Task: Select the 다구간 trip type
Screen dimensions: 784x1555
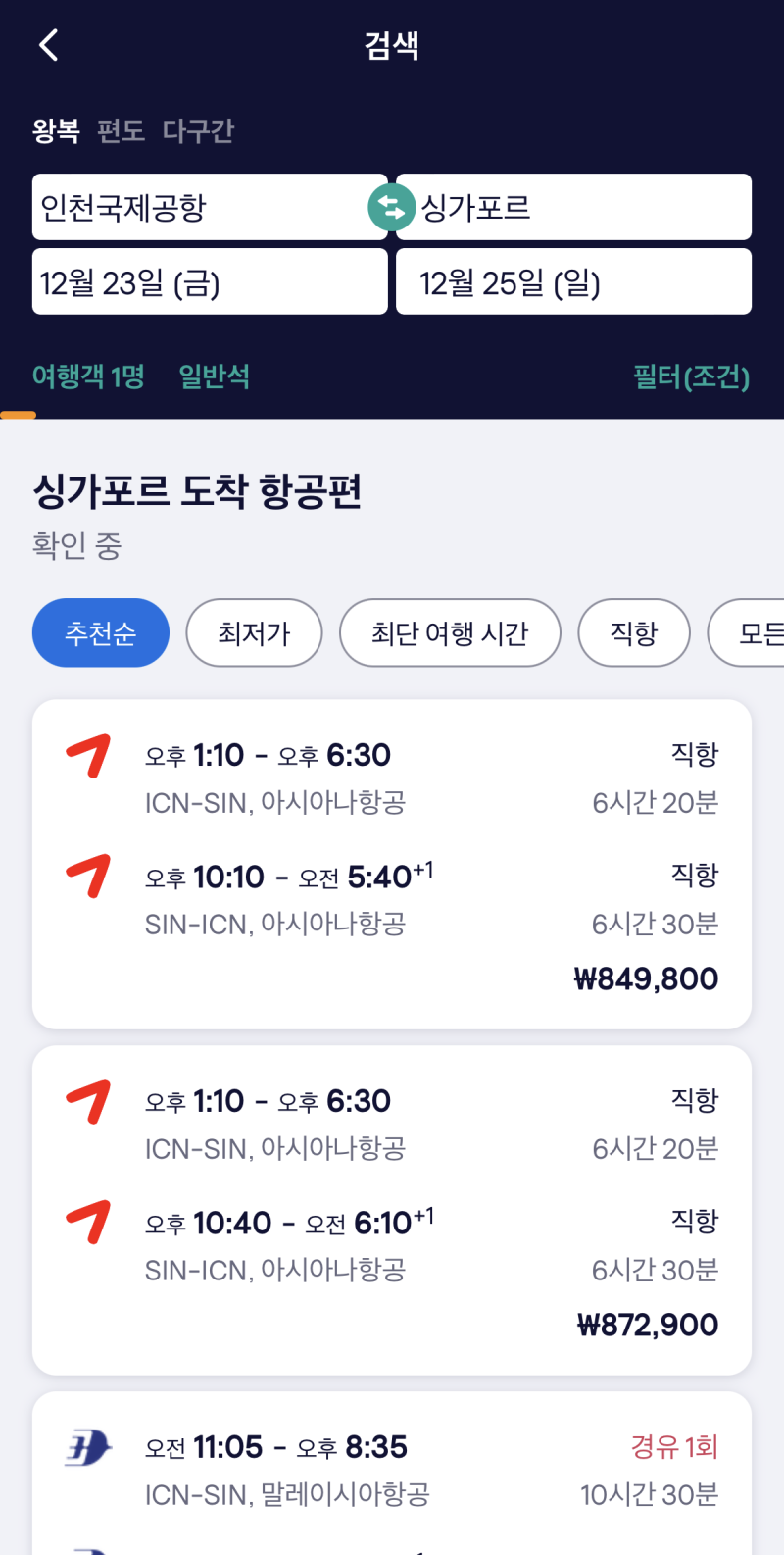Action: click(198, 131)
